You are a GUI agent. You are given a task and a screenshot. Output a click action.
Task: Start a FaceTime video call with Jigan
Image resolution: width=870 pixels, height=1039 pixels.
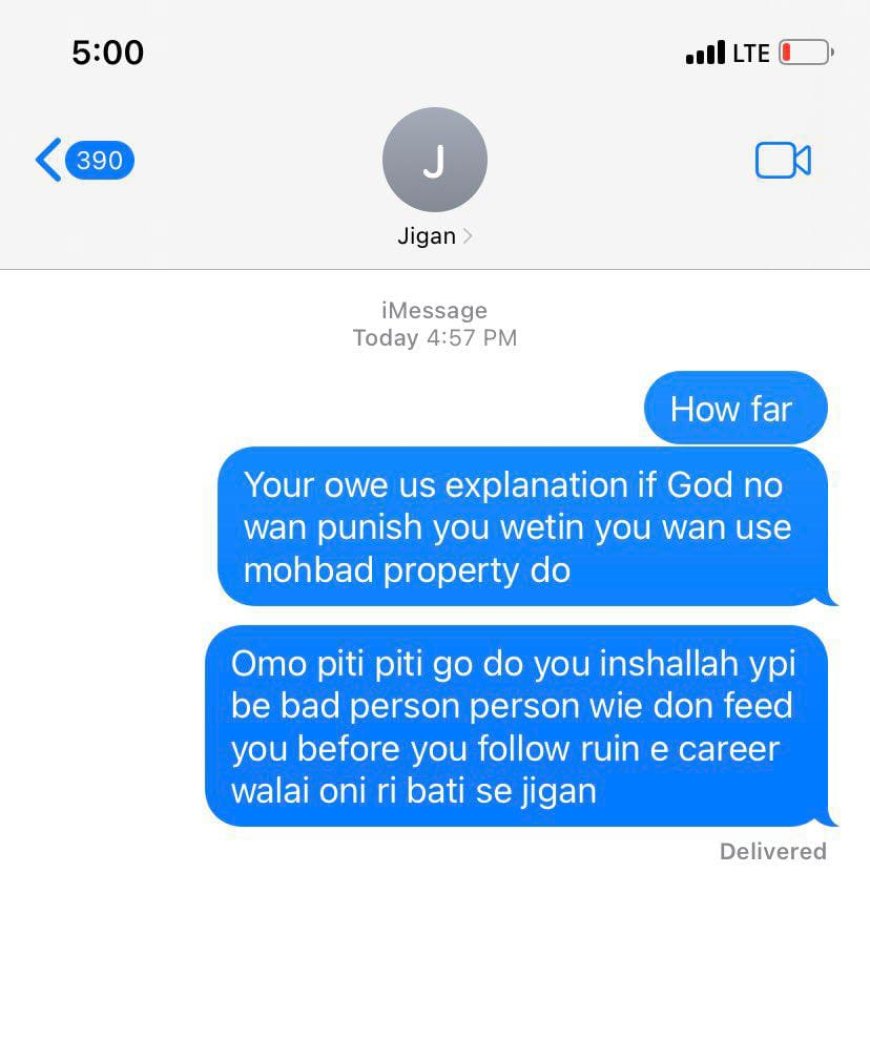click(782, 160)
